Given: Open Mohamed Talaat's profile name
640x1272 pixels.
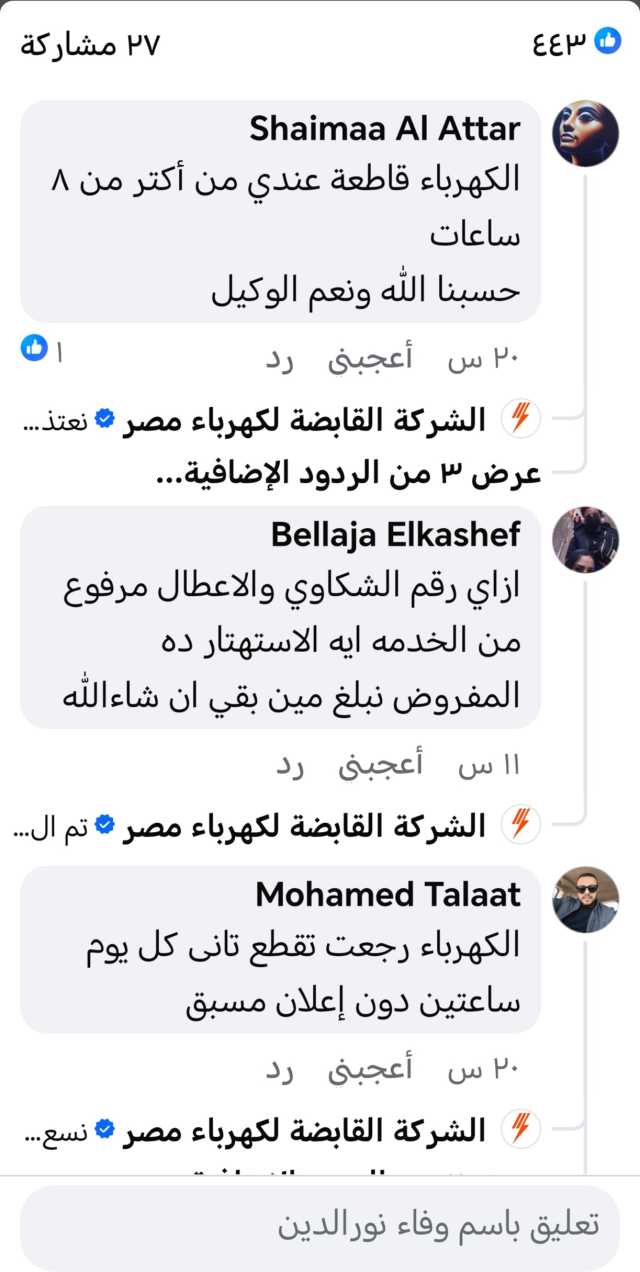Looking at the screenshot, I should click(x=388, y=893).
